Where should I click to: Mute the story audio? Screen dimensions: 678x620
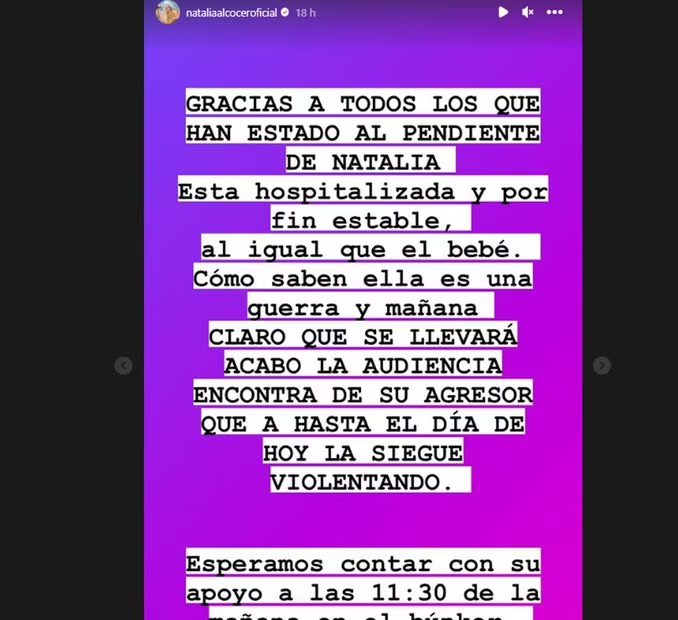point(528,13)
